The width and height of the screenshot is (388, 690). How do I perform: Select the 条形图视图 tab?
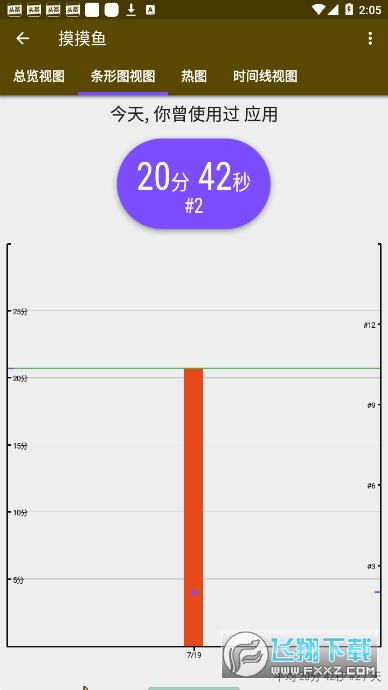[123, 76]
